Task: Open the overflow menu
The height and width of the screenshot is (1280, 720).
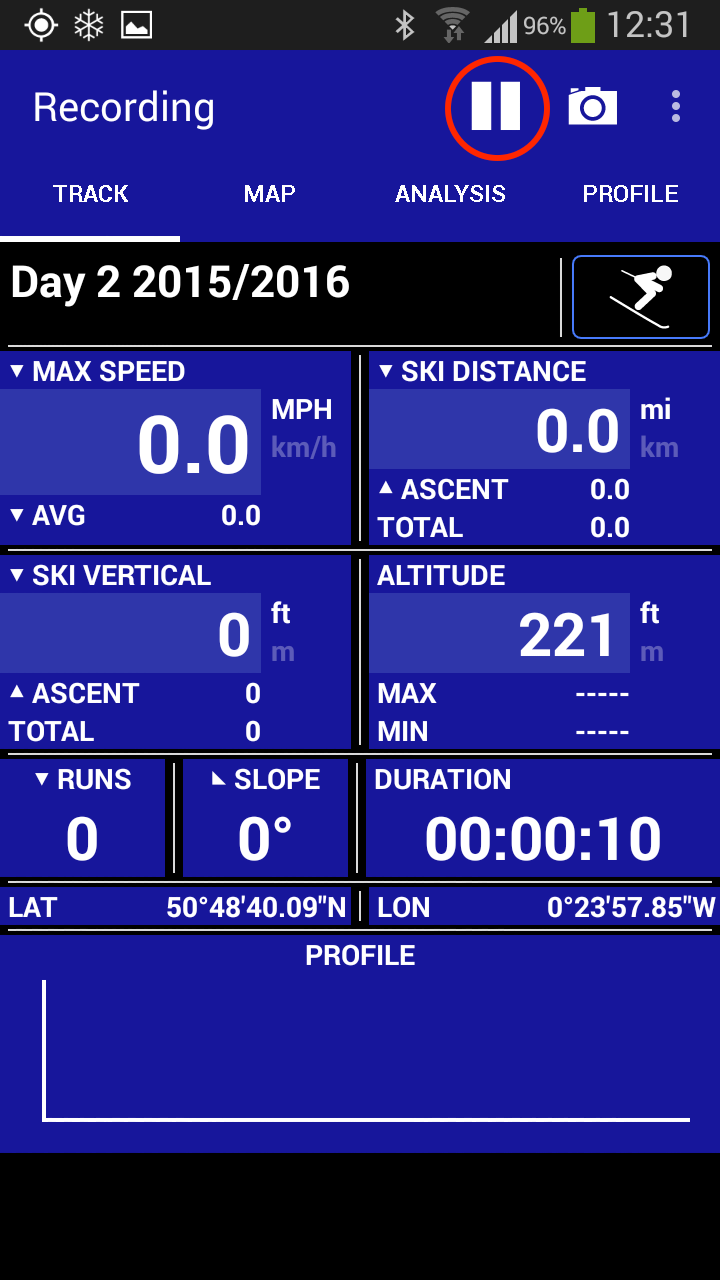Action: click(676, 106)
